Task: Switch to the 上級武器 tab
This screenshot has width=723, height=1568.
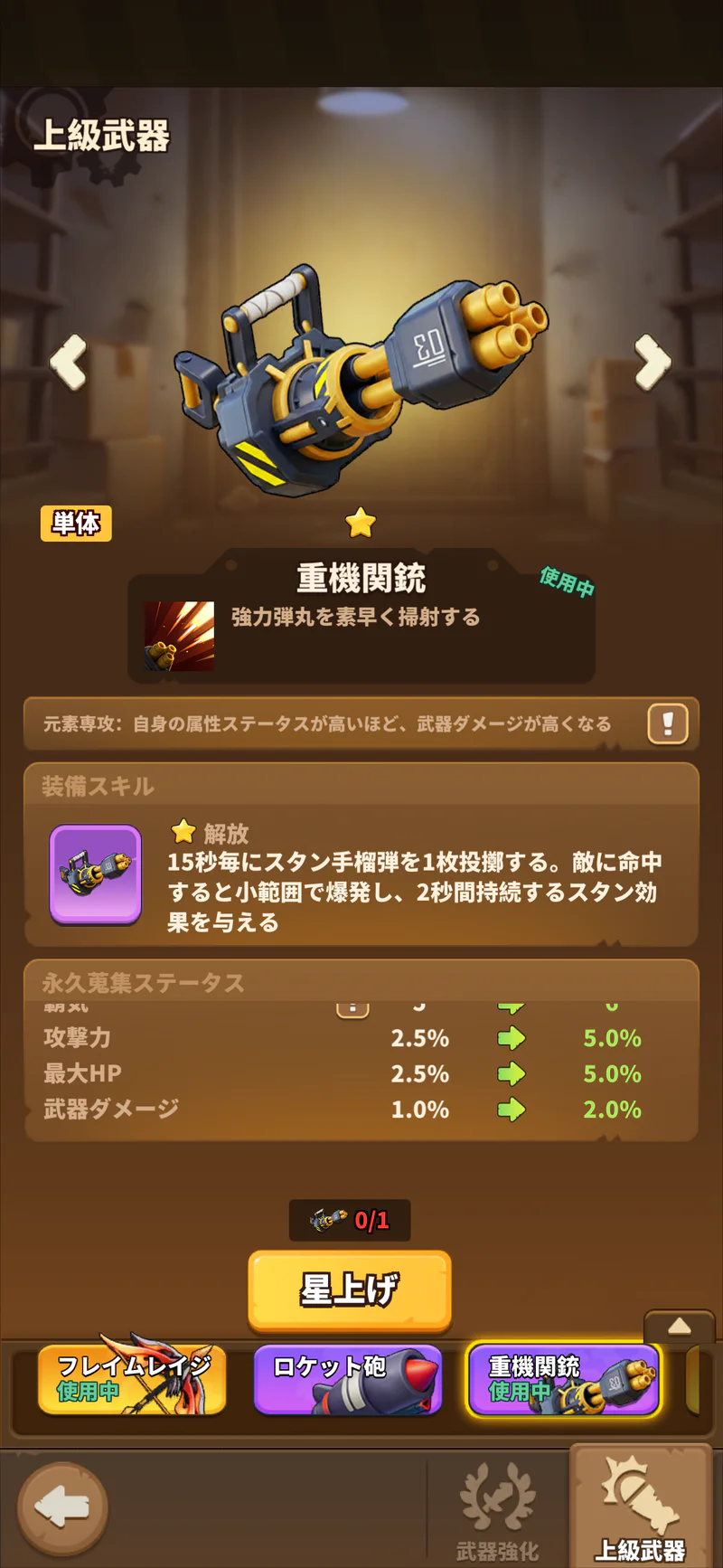Action: pyautogui.click(x=640, y=1508)
